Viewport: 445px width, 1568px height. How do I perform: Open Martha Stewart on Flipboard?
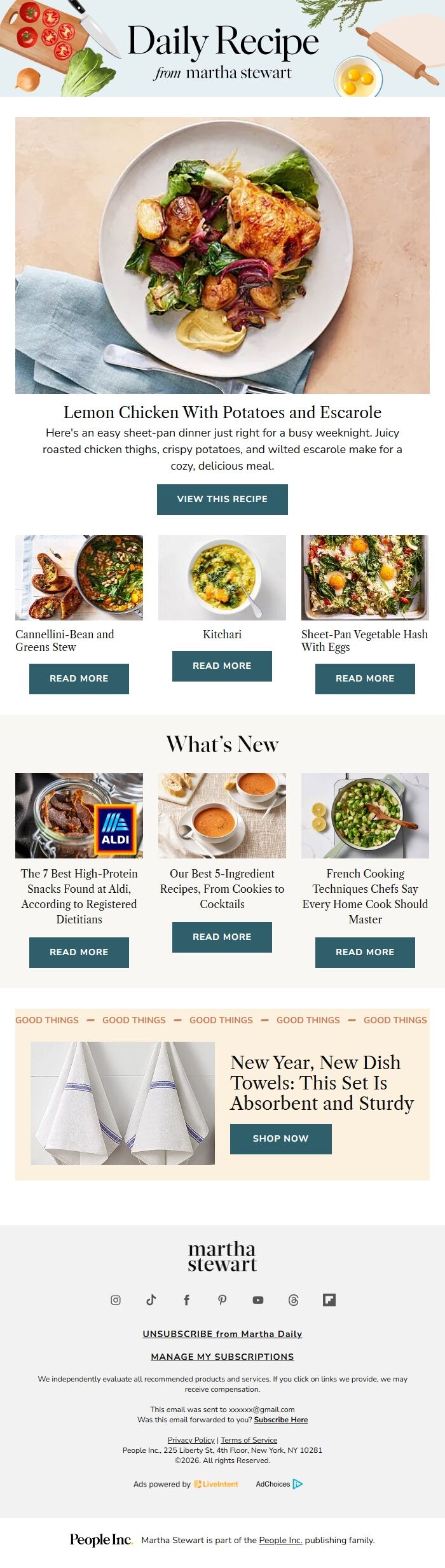(x=329, y=1300)
